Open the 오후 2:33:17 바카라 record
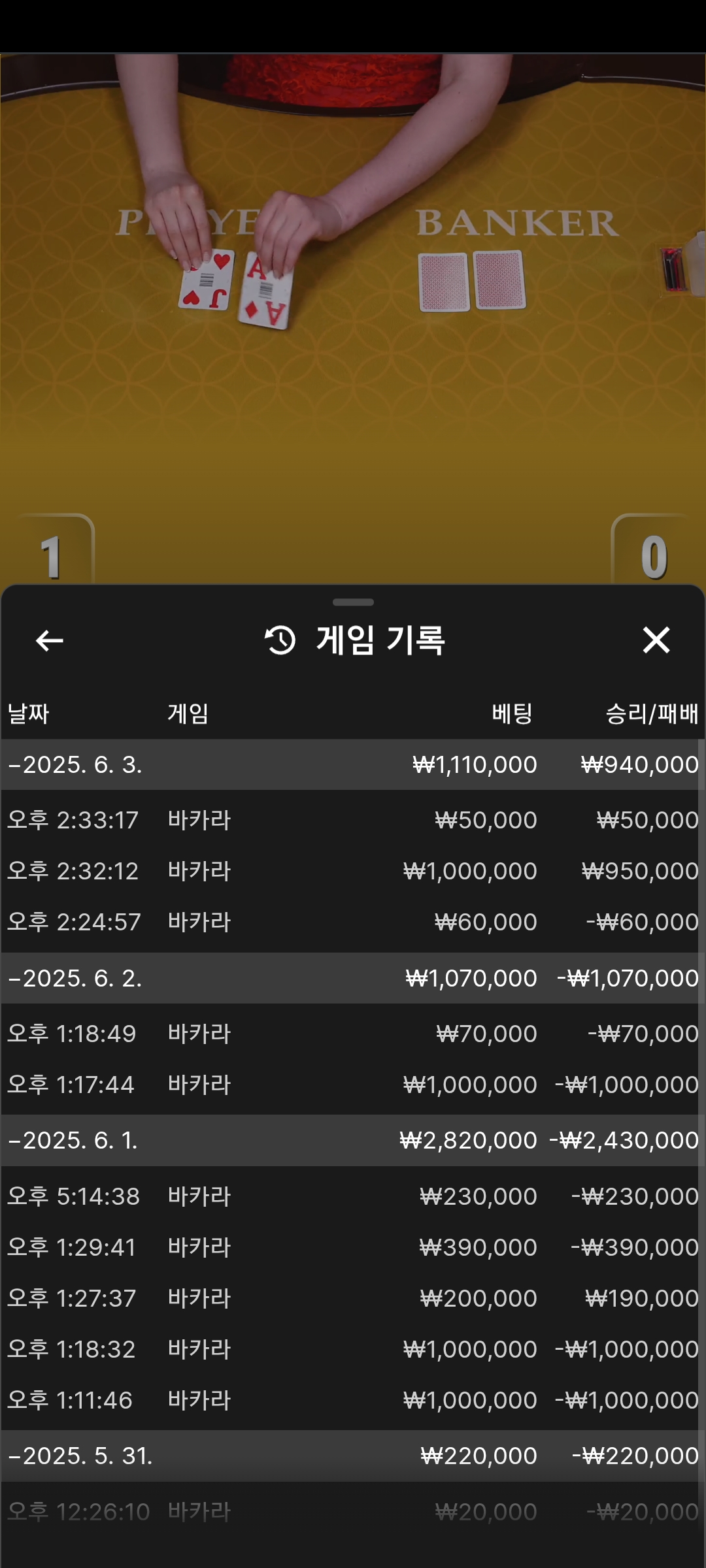Viewport: 706px width, 1568px height. [x=353, y=820]
